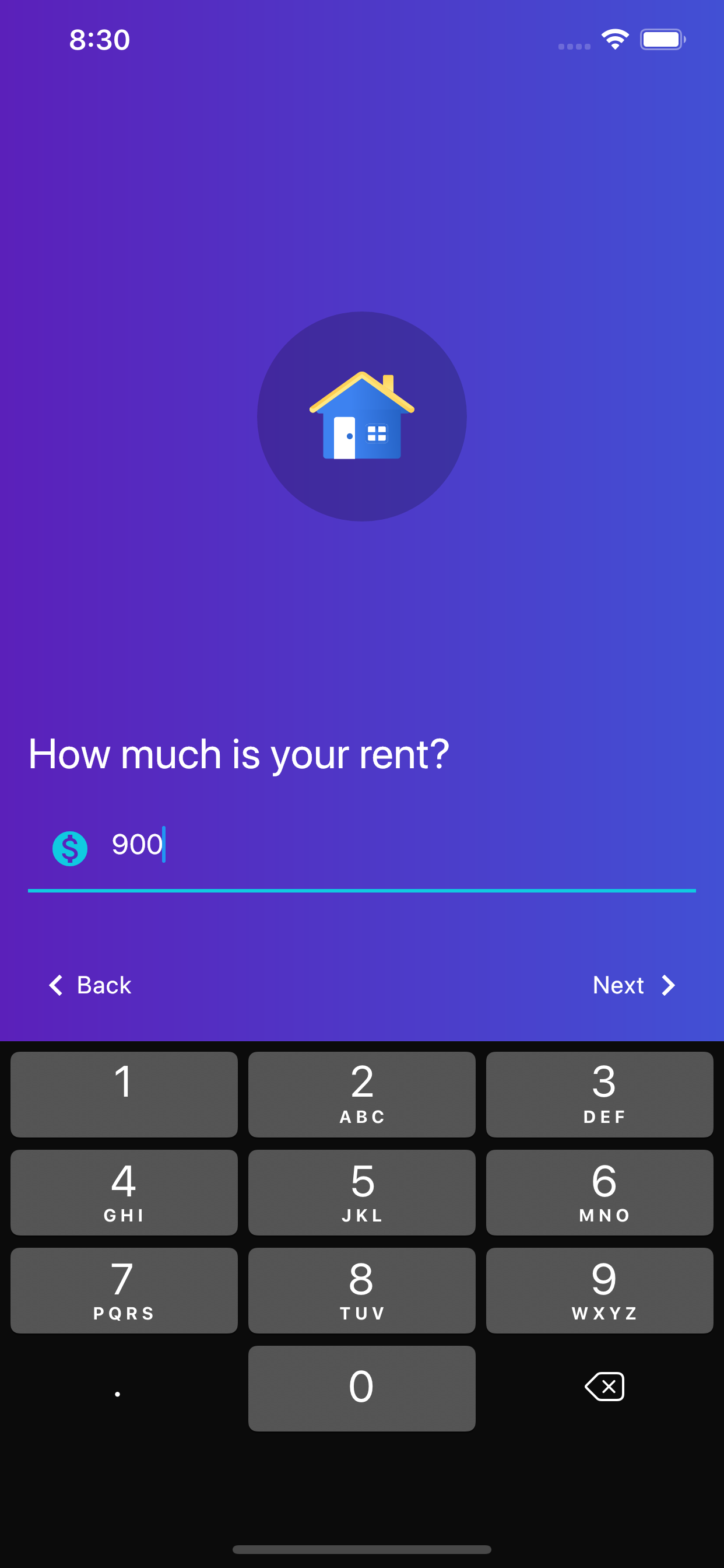Delete the last digit with backspace
724x1568 pixels.
[x=603, y=1387]
